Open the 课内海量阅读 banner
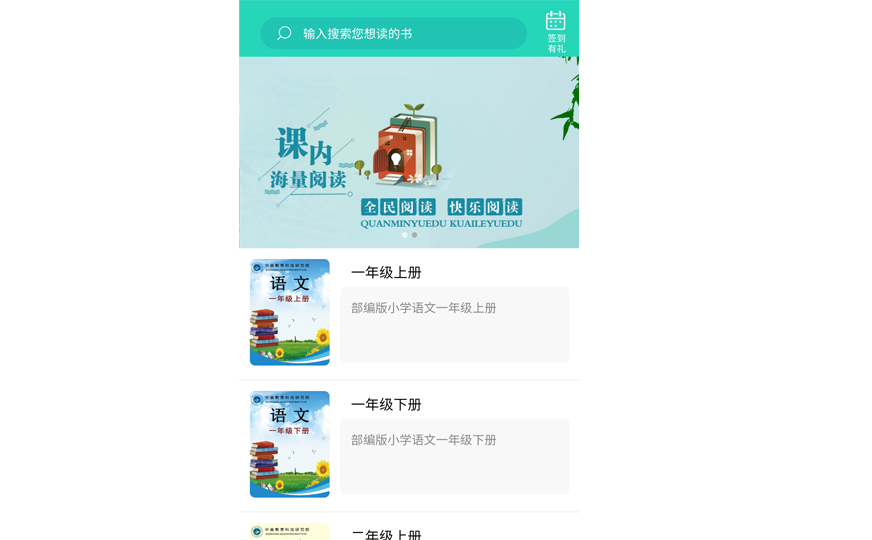 point(408,150)
